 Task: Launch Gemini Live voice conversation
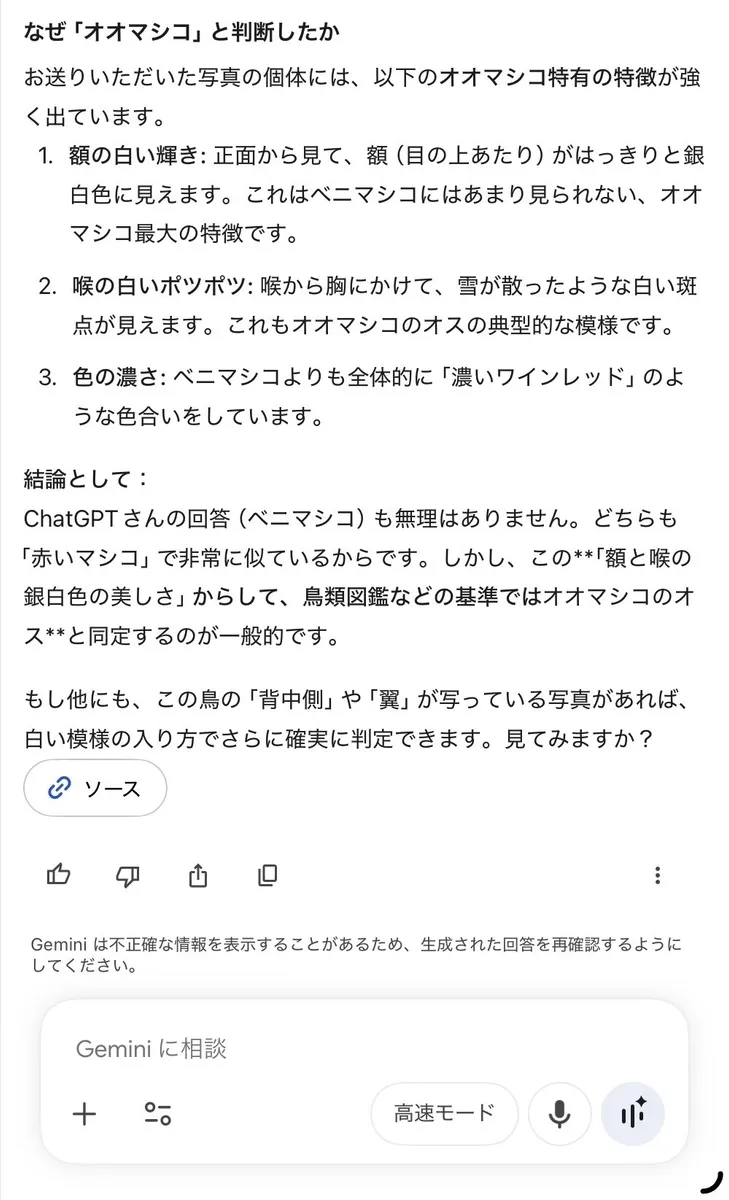tap(632, 1113)
